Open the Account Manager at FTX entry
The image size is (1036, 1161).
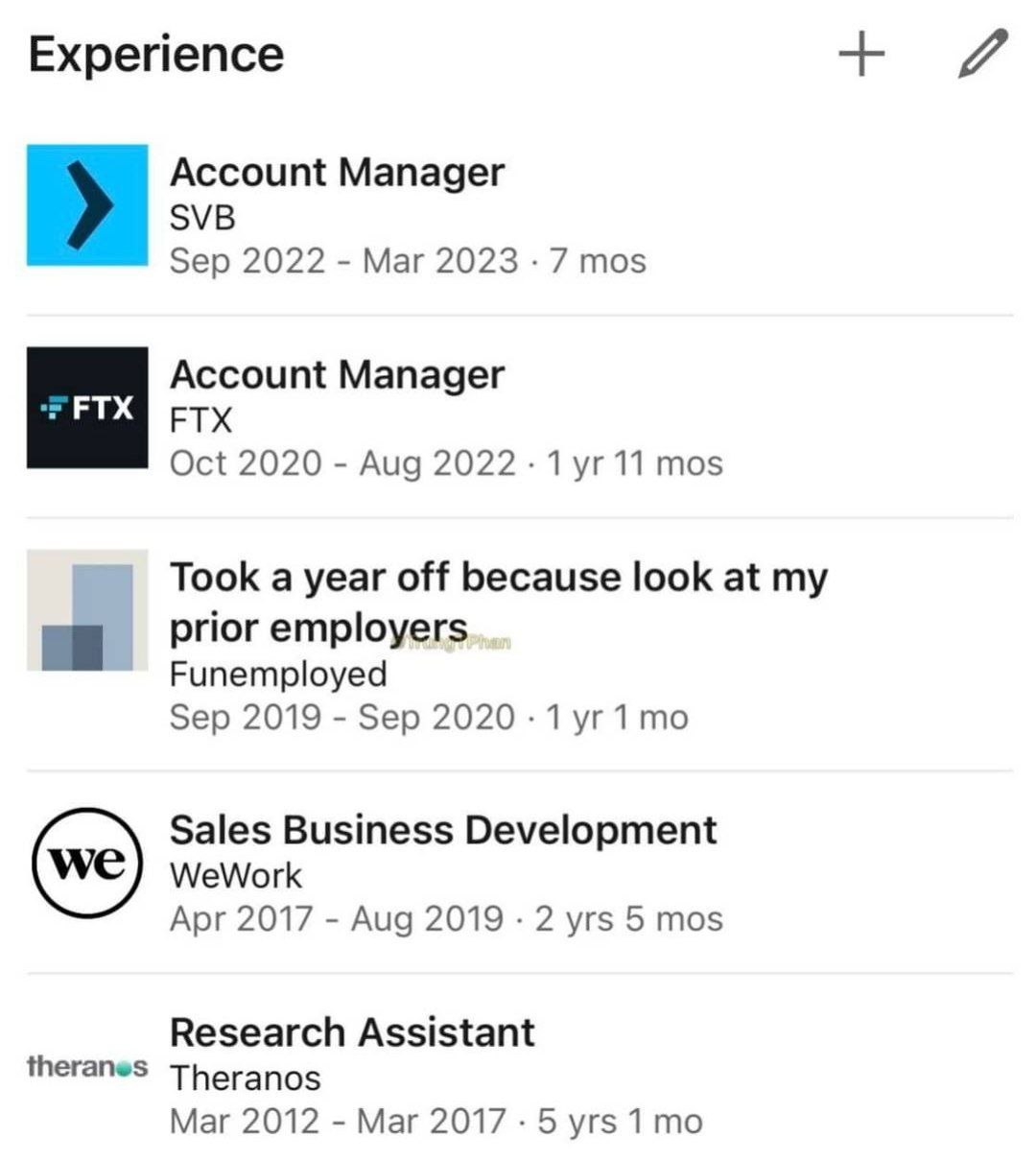coord(337,375)
